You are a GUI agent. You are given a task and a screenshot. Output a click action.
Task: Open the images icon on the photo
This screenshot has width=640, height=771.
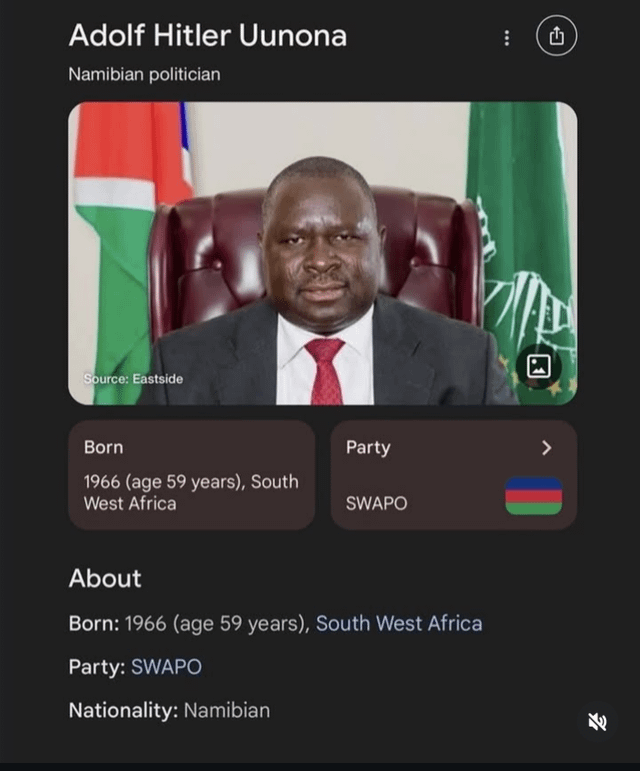[x=539, y=366]
